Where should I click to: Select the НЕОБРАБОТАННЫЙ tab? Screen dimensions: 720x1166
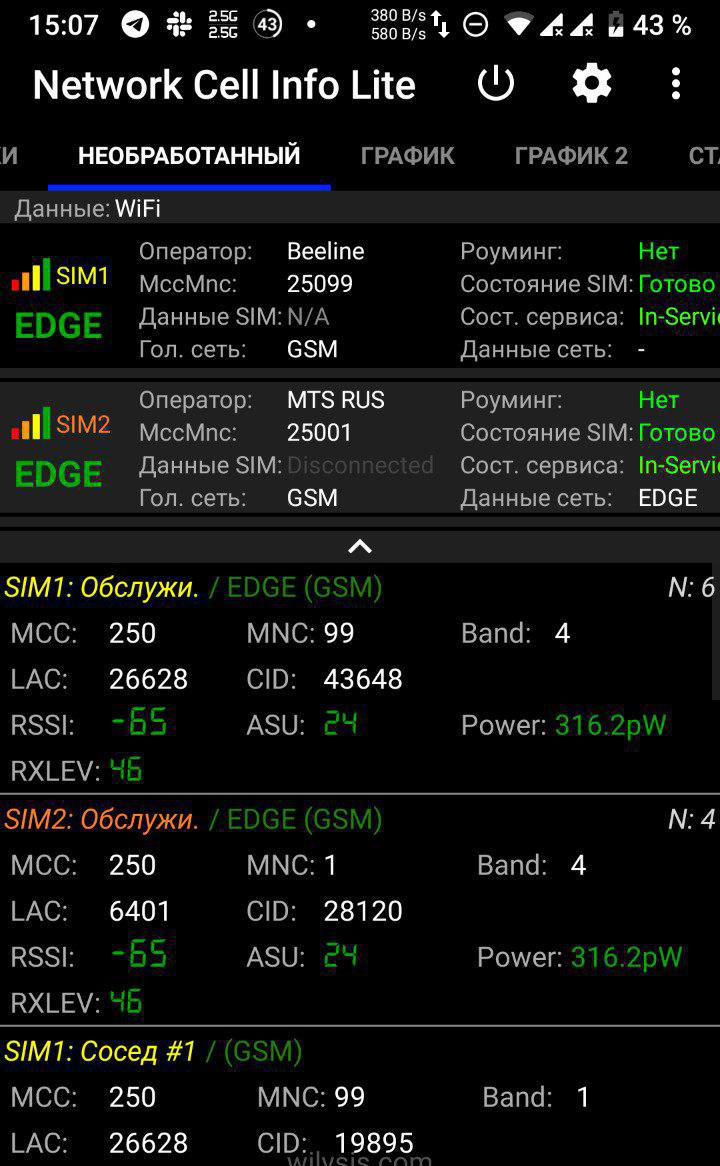[x=189, y=155]
